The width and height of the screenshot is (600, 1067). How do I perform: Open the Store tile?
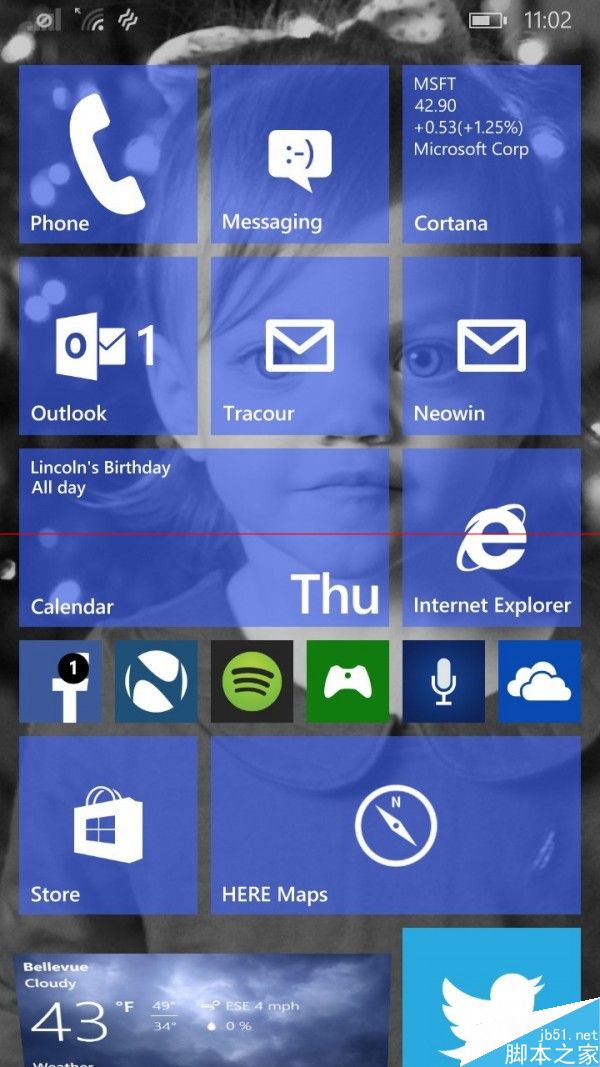108,825
